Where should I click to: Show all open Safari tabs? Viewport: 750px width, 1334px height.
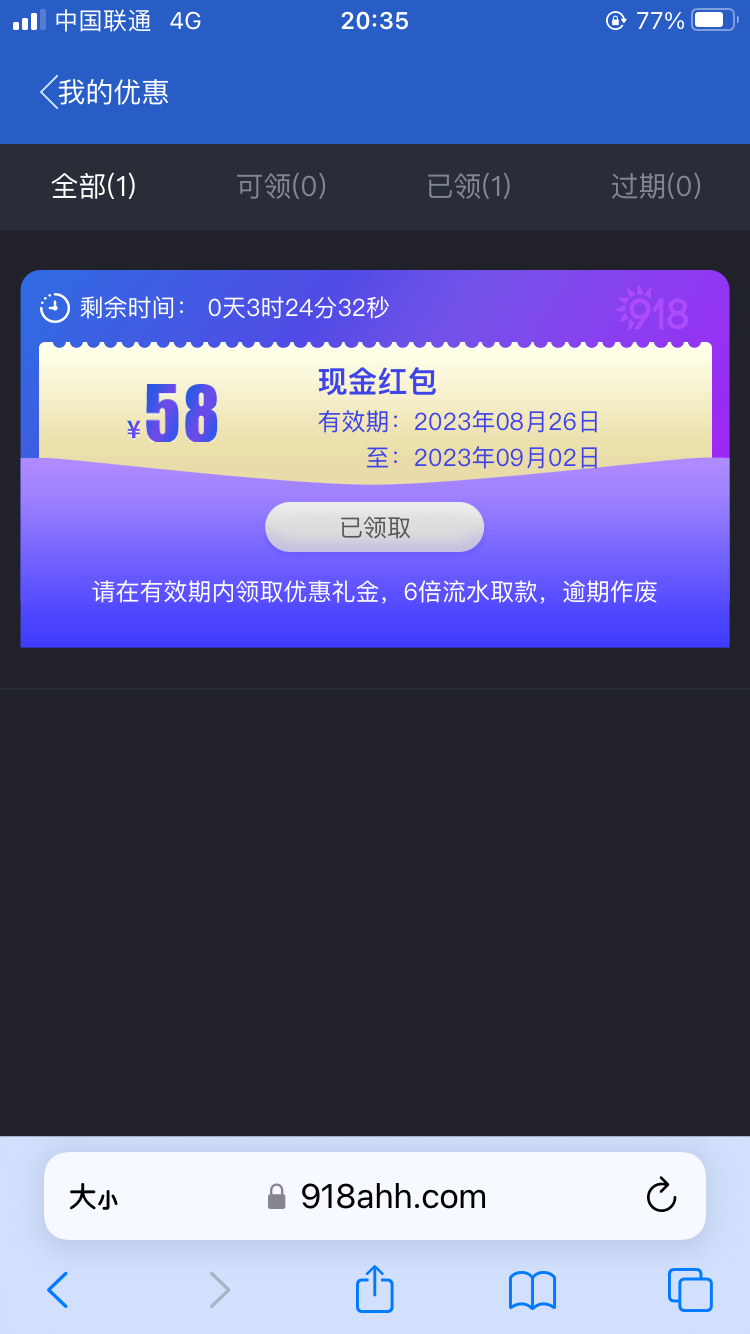pyautogui.click(x=690, y=1290)
